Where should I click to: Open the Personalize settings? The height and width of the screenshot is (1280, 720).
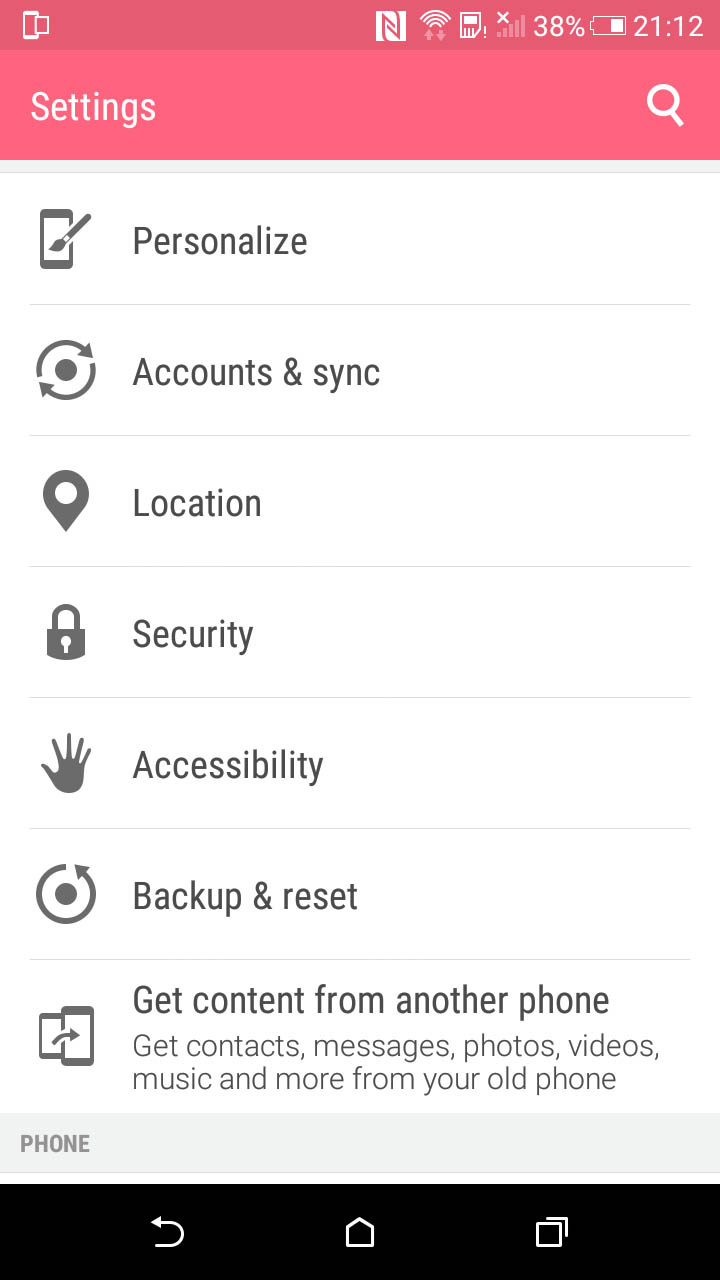coord(360,240)
